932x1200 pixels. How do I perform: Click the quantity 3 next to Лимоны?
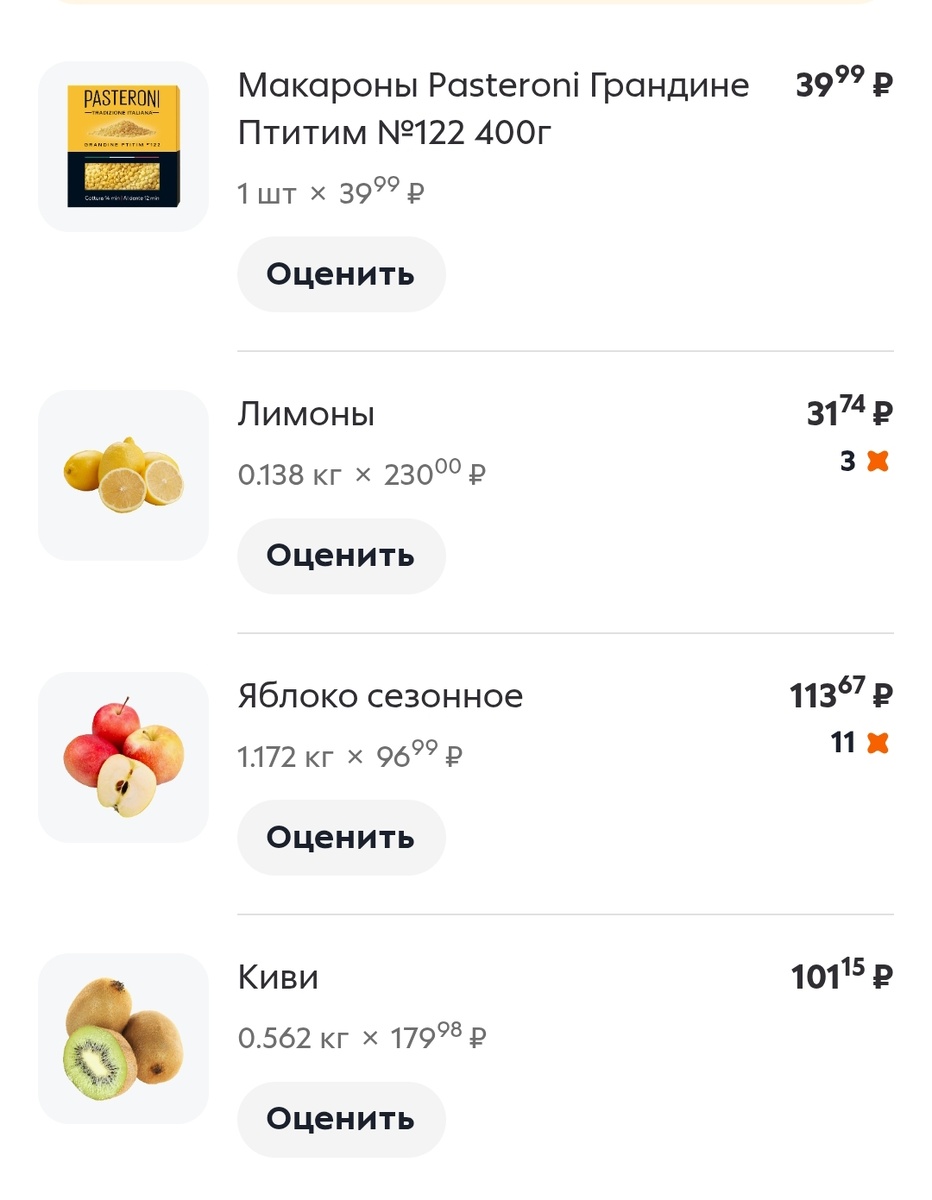coord(847,461)
